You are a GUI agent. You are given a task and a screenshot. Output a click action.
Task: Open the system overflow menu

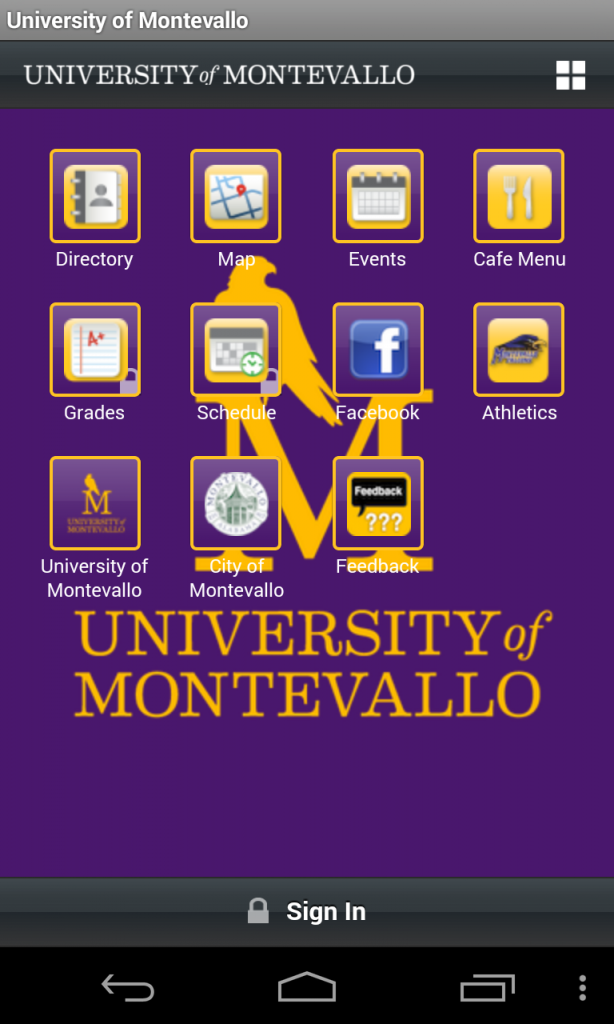tap(582, 988)
